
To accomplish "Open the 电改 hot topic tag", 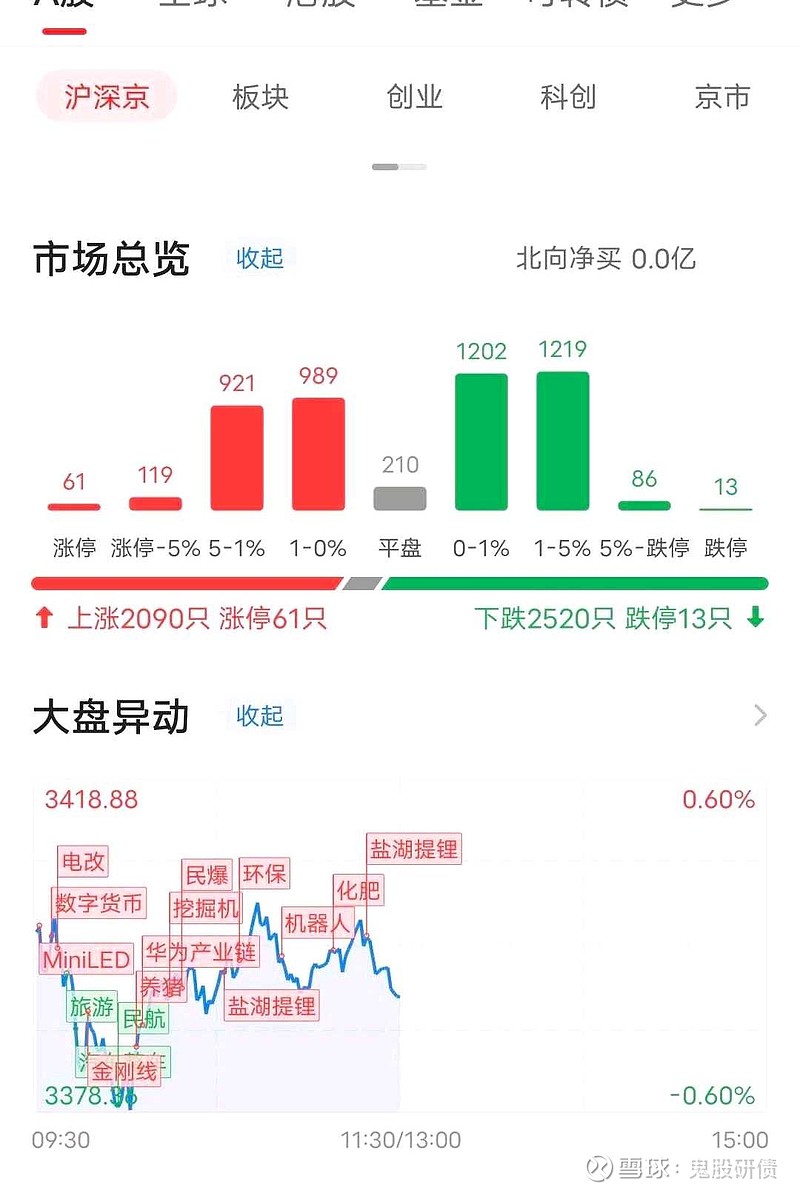I will (83, 861).
